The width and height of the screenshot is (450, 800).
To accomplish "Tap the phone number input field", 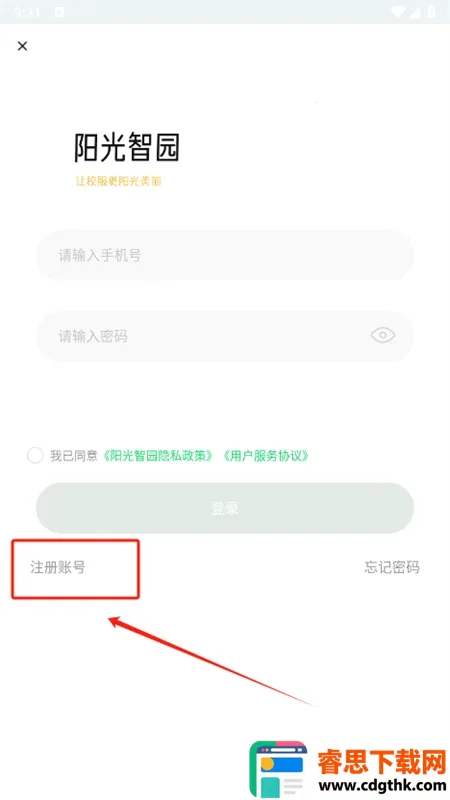I will click(224, 255).
